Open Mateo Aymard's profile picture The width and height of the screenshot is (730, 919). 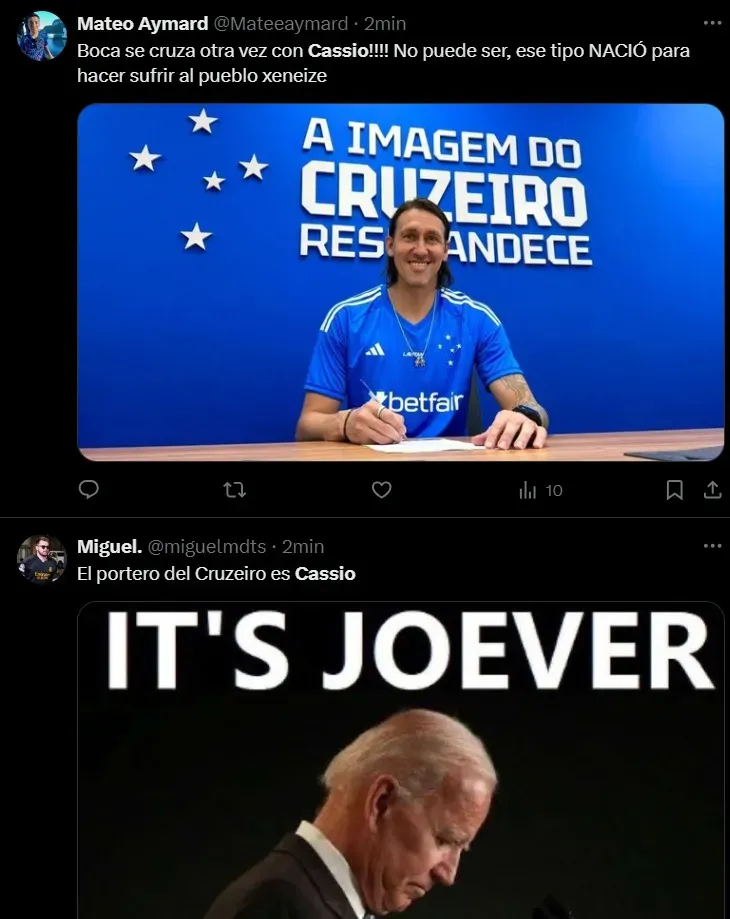(41, 37)
